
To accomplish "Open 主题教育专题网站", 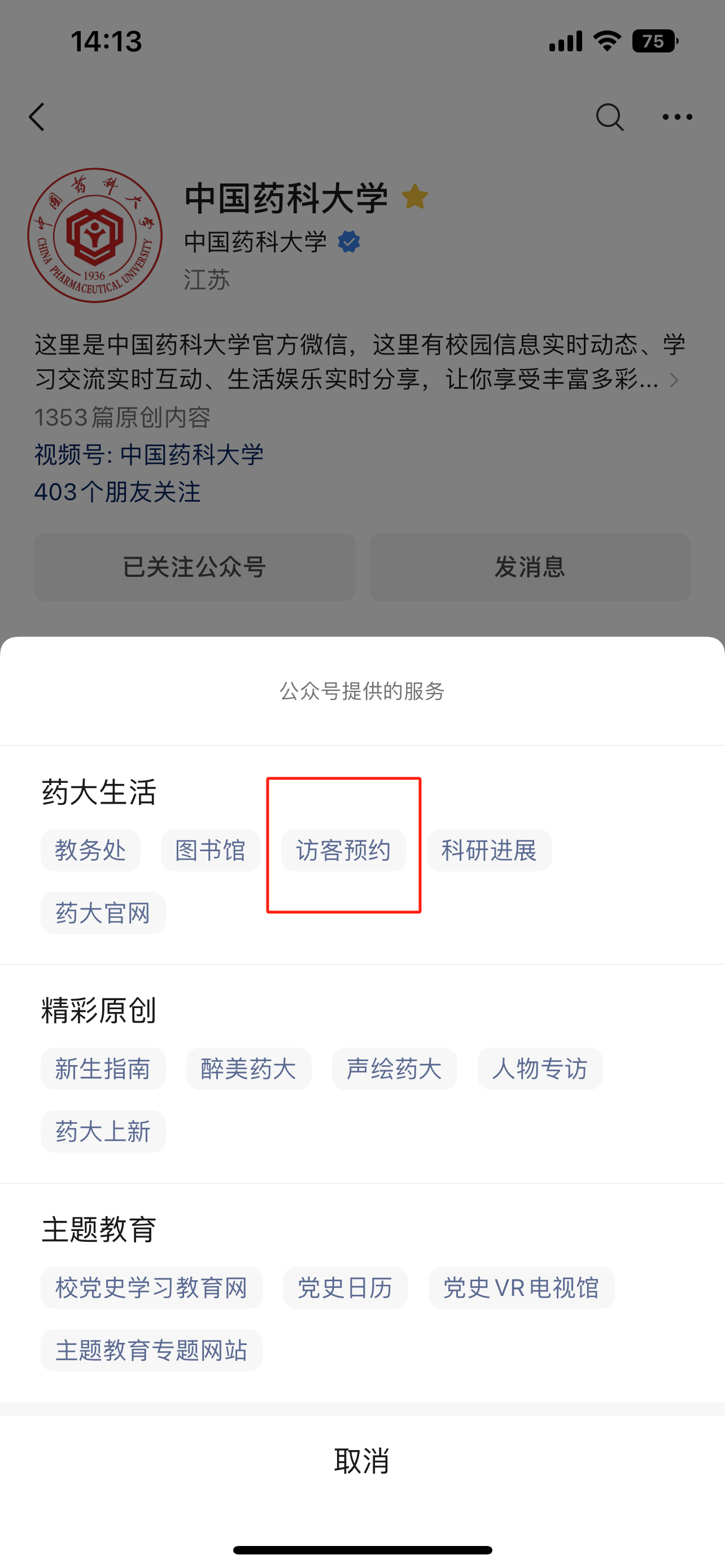I will (x=151, y=1351).
